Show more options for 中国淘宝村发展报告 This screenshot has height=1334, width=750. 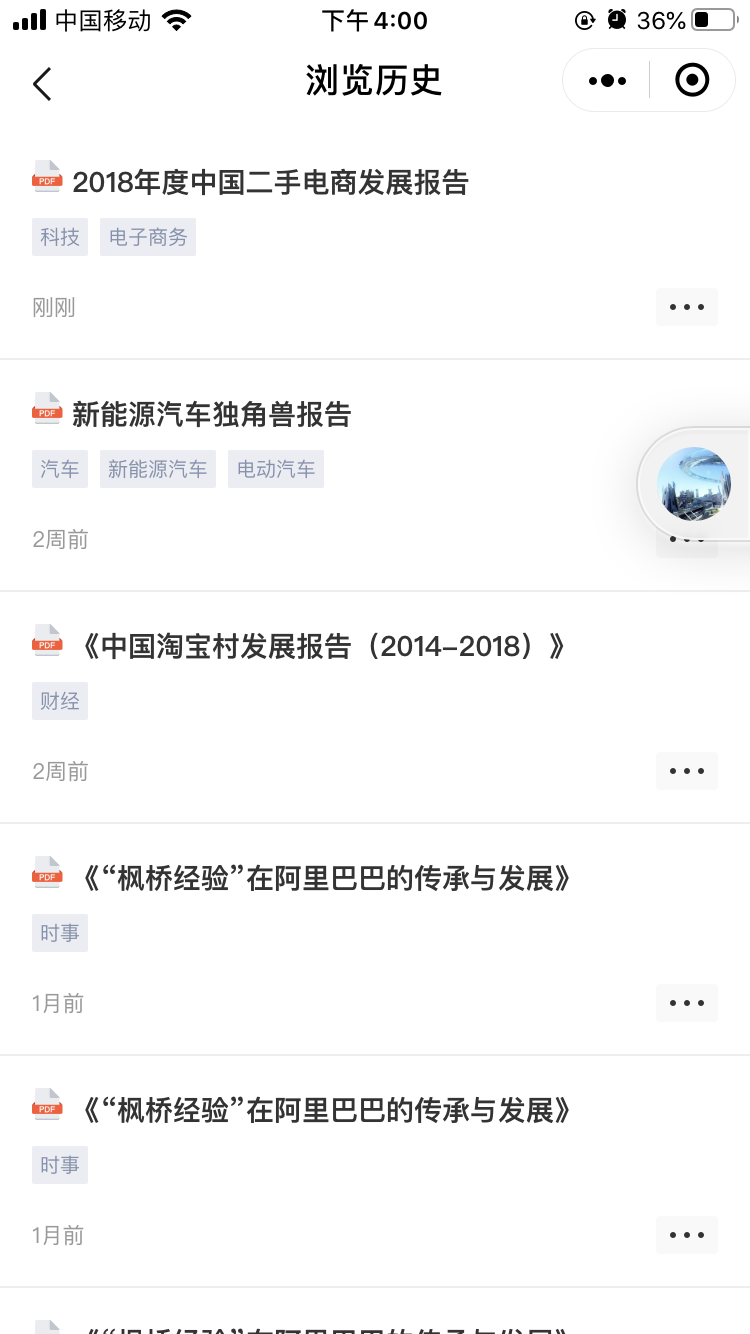coord(687,771)
